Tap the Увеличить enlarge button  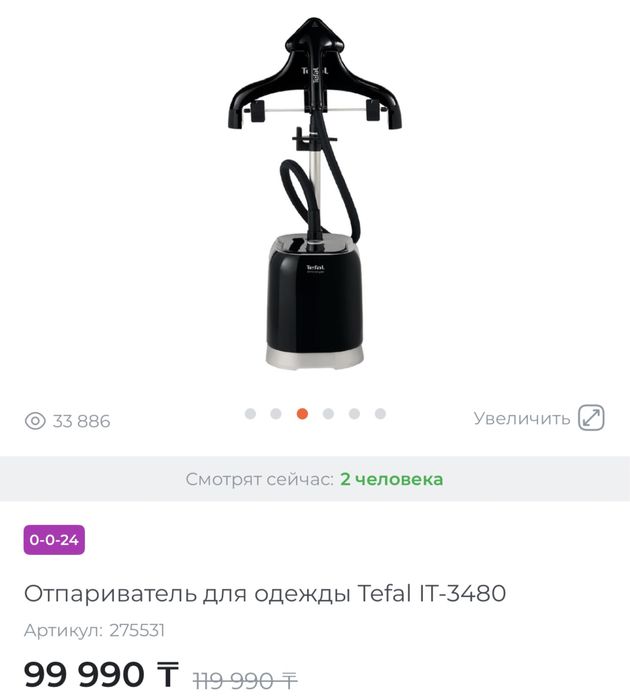click(x=539, y=418)
